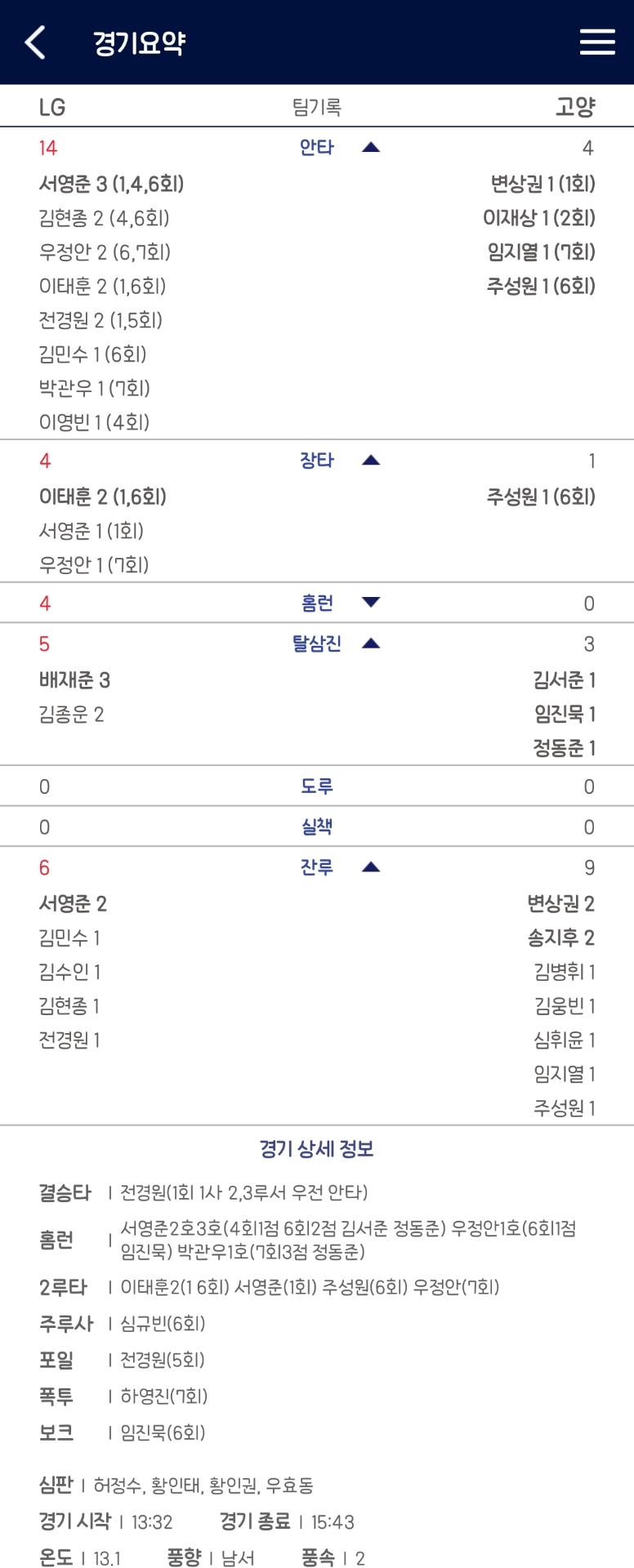
Task: Expand the 홈런 section
Action: point(371,603)
